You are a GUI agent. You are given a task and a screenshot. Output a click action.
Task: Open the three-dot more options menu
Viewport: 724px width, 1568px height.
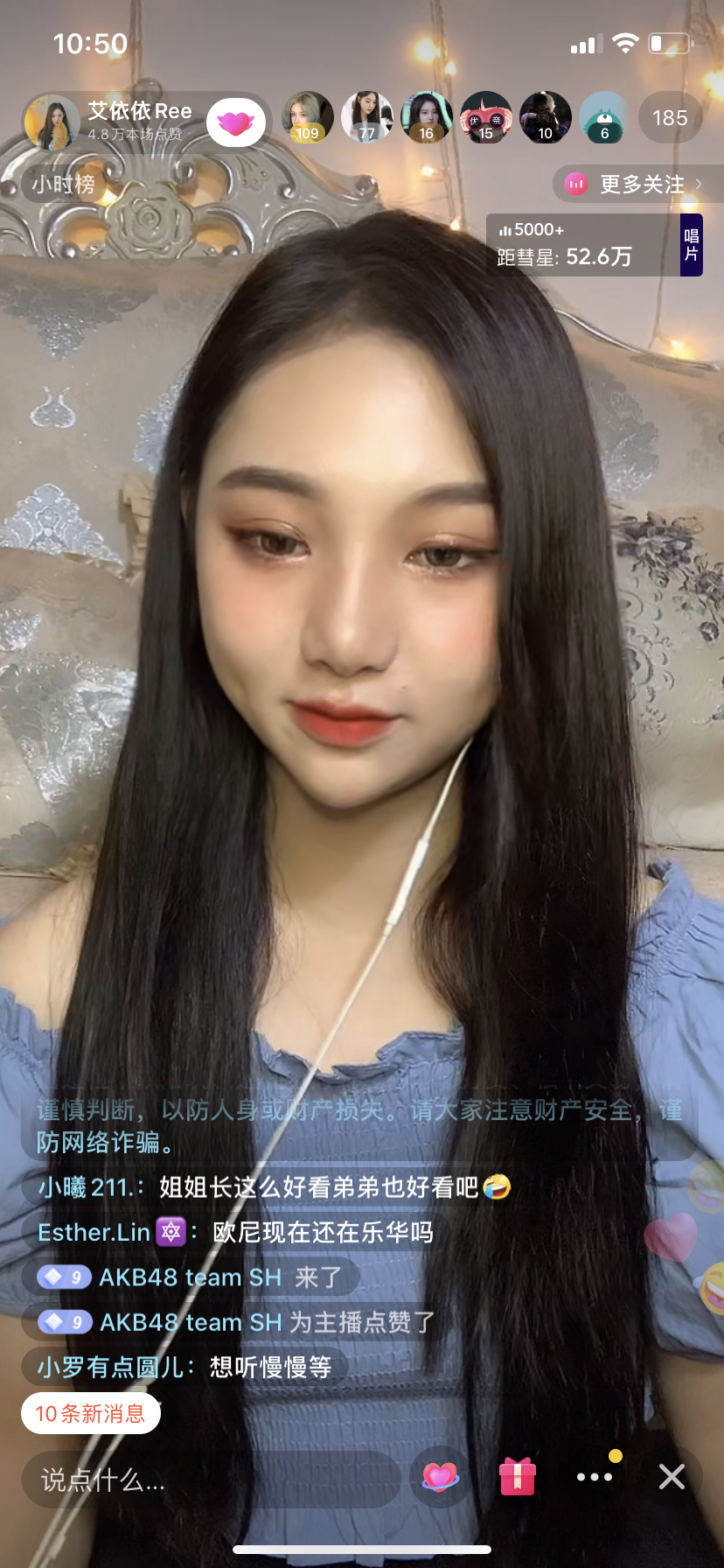(595, 1477)
